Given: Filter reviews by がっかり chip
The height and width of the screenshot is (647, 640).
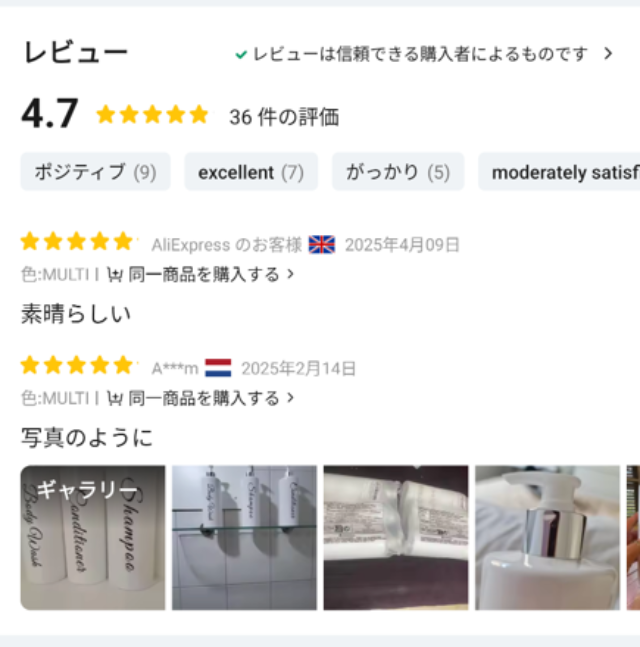Looking at the screenshot, I should click(397, 172).
